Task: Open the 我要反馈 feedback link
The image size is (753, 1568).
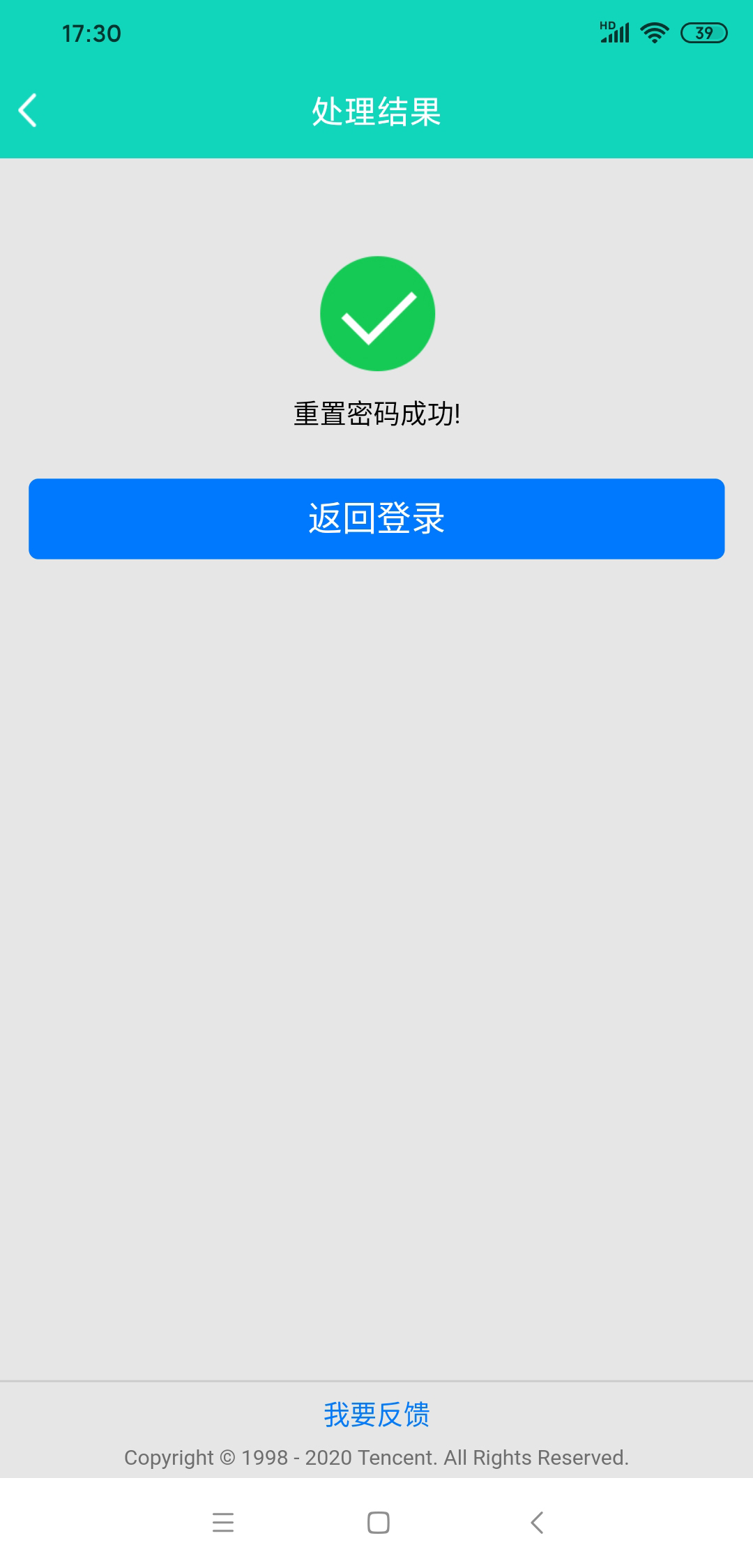Action: [376, 1415]
